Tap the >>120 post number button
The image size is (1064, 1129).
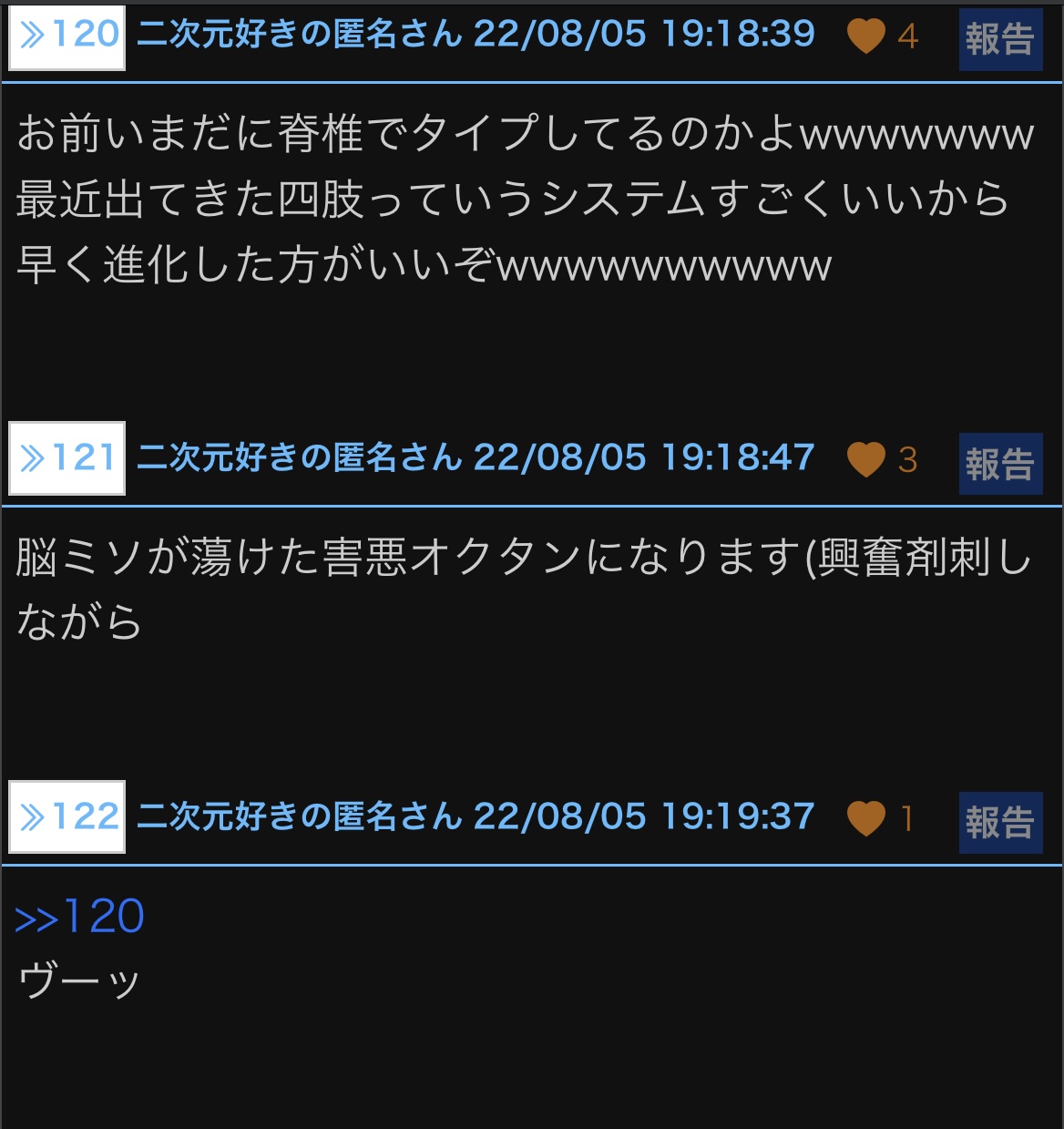(x=66, y=36)
